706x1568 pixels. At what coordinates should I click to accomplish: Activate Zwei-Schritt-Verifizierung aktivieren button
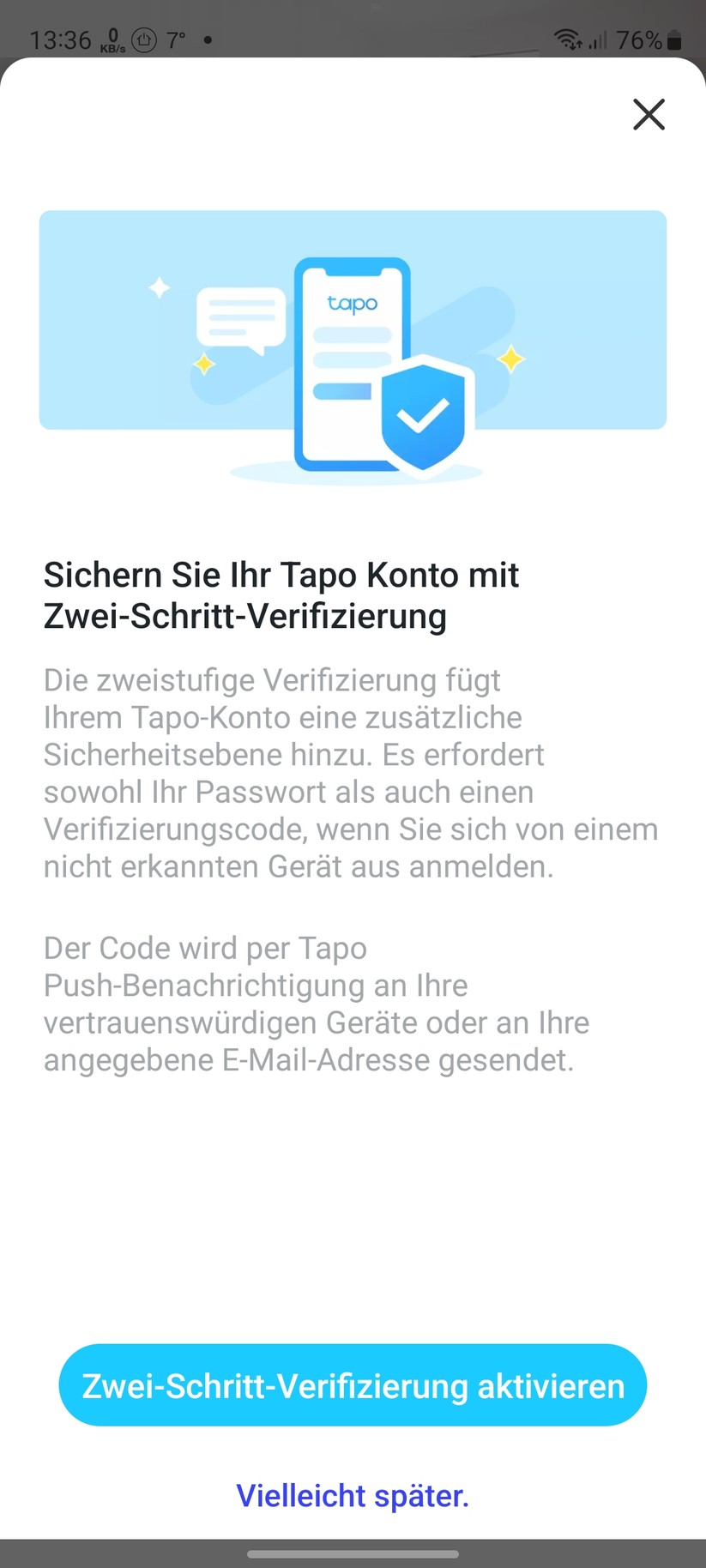point(352,1384)
